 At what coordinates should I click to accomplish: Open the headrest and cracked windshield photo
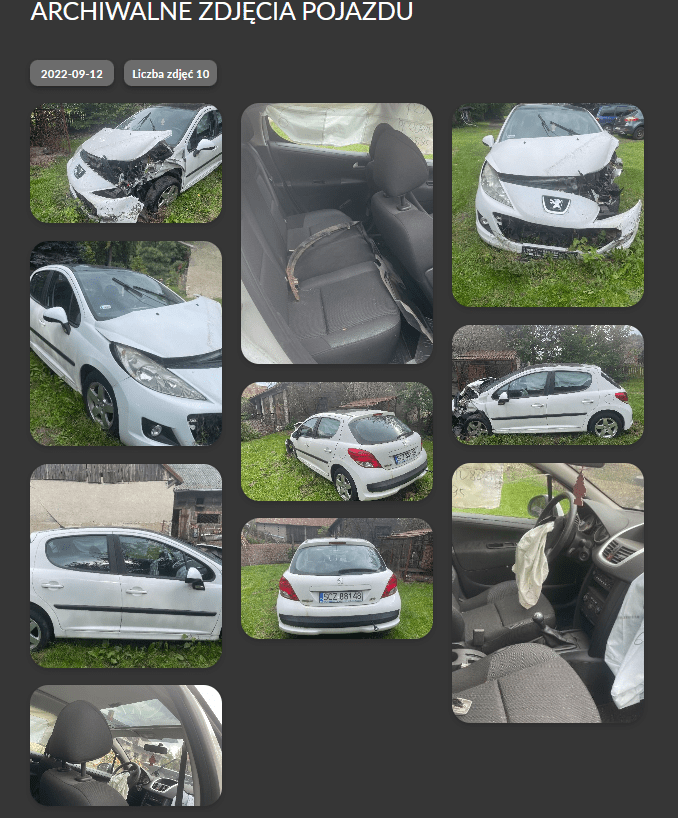tap(126, 745)
